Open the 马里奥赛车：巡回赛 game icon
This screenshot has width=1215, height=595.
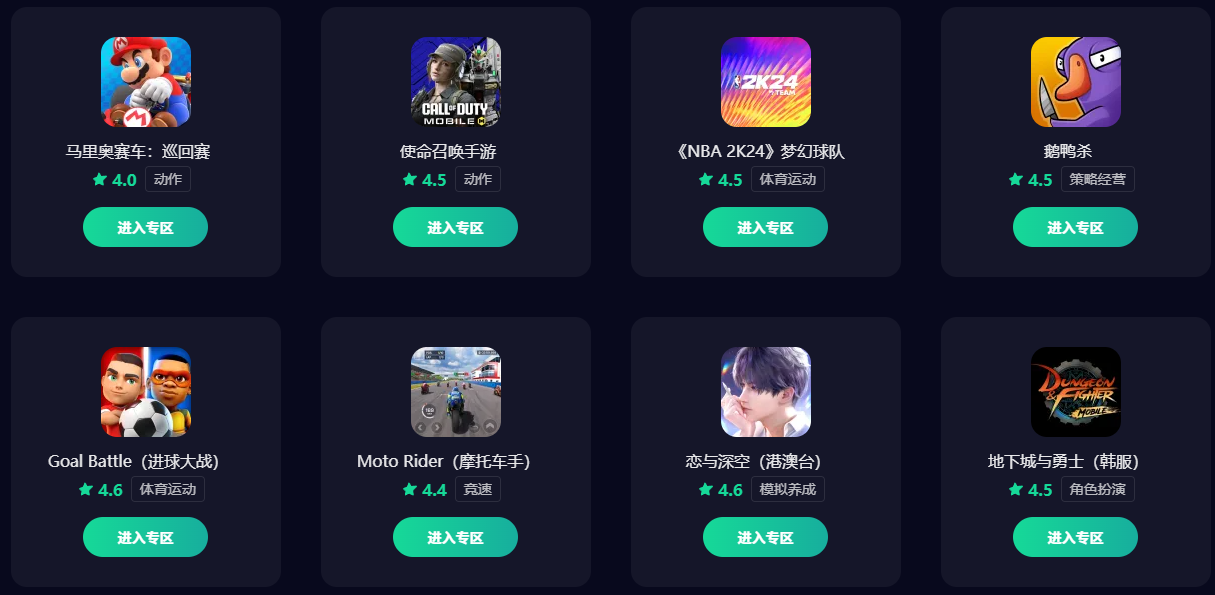(x=146, y=82)
